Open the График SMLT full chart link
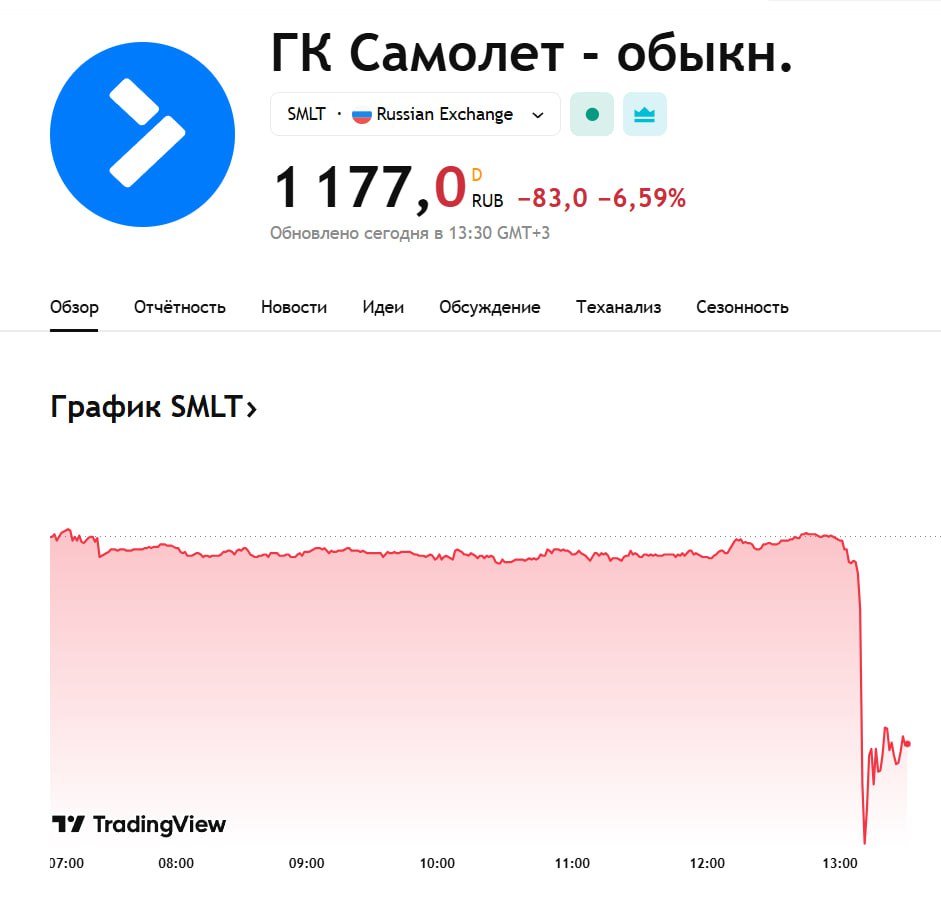The height and width of the screenshot is (905, 941). point(153,408)
